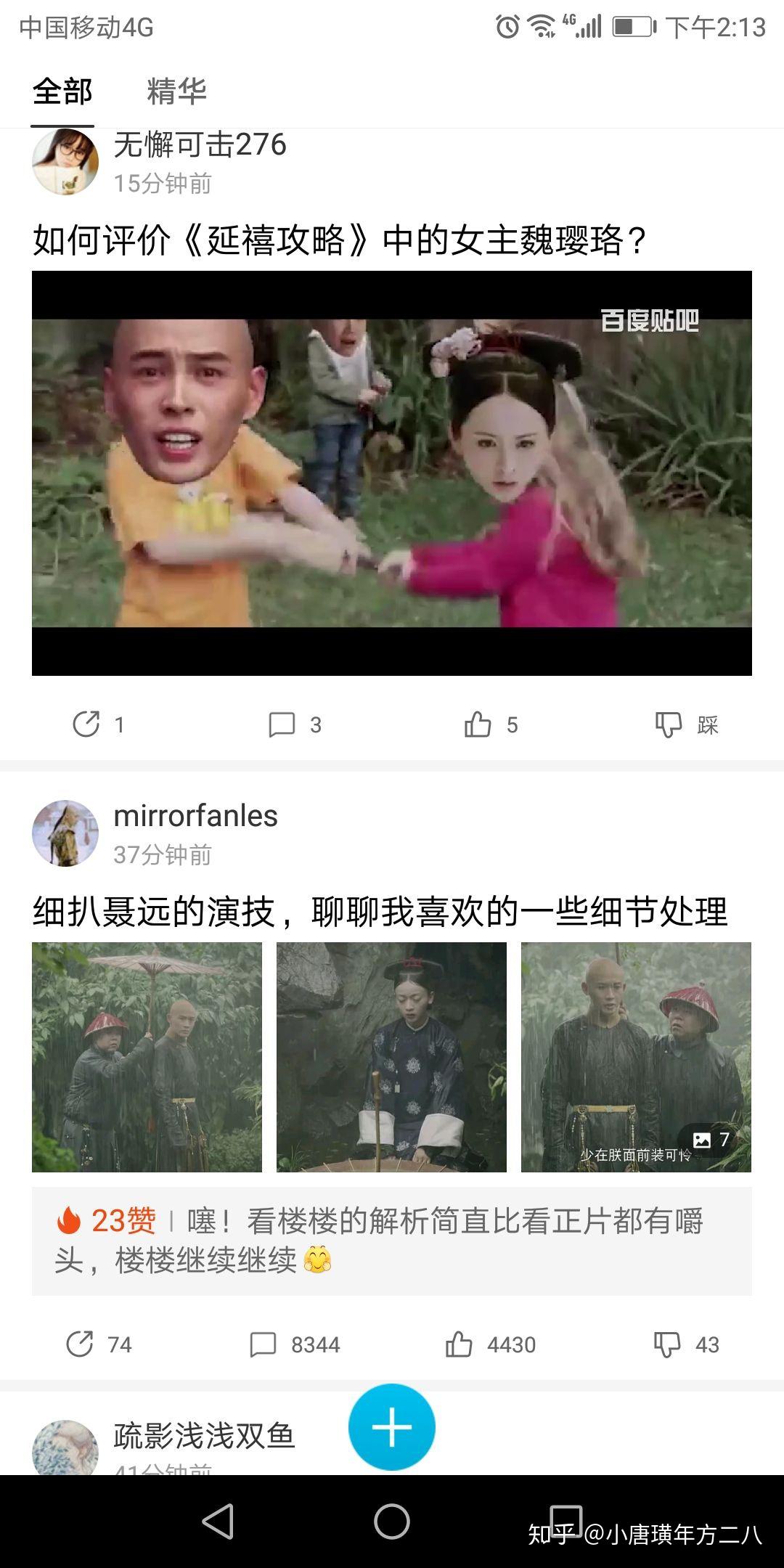This screenshot has height=1568, width=784.
Task: Dislike 无懈可击276's post with 踩
Action: pyautogui.click(x=686, y=724)
